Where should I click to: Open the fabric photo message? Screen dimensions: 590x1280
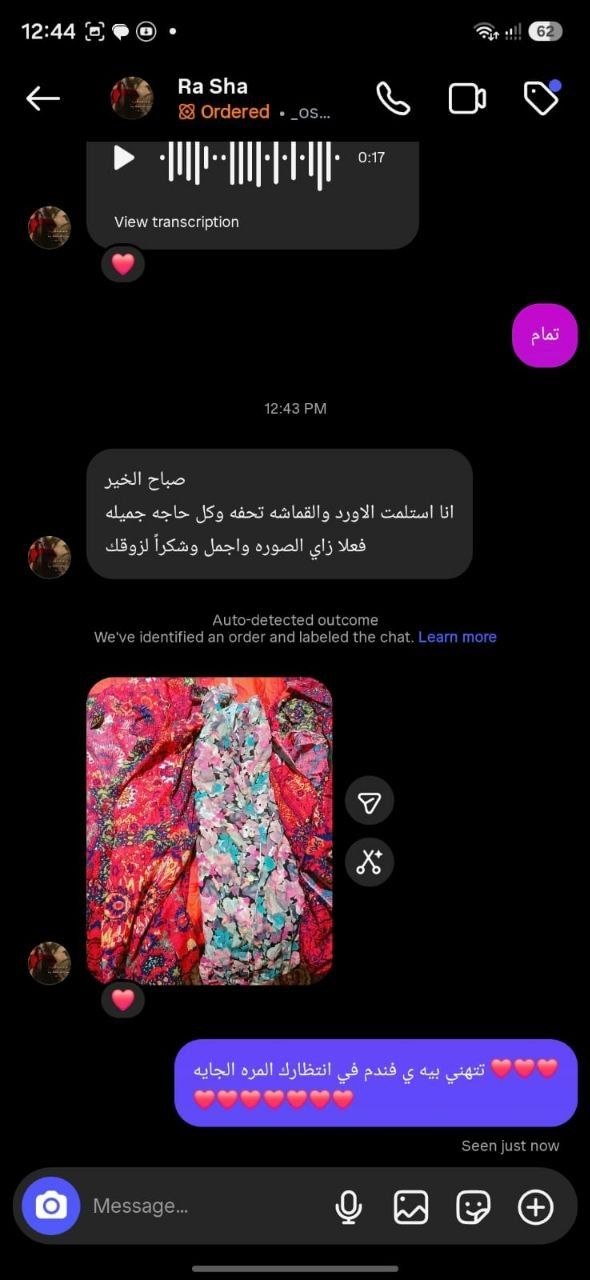209,831
